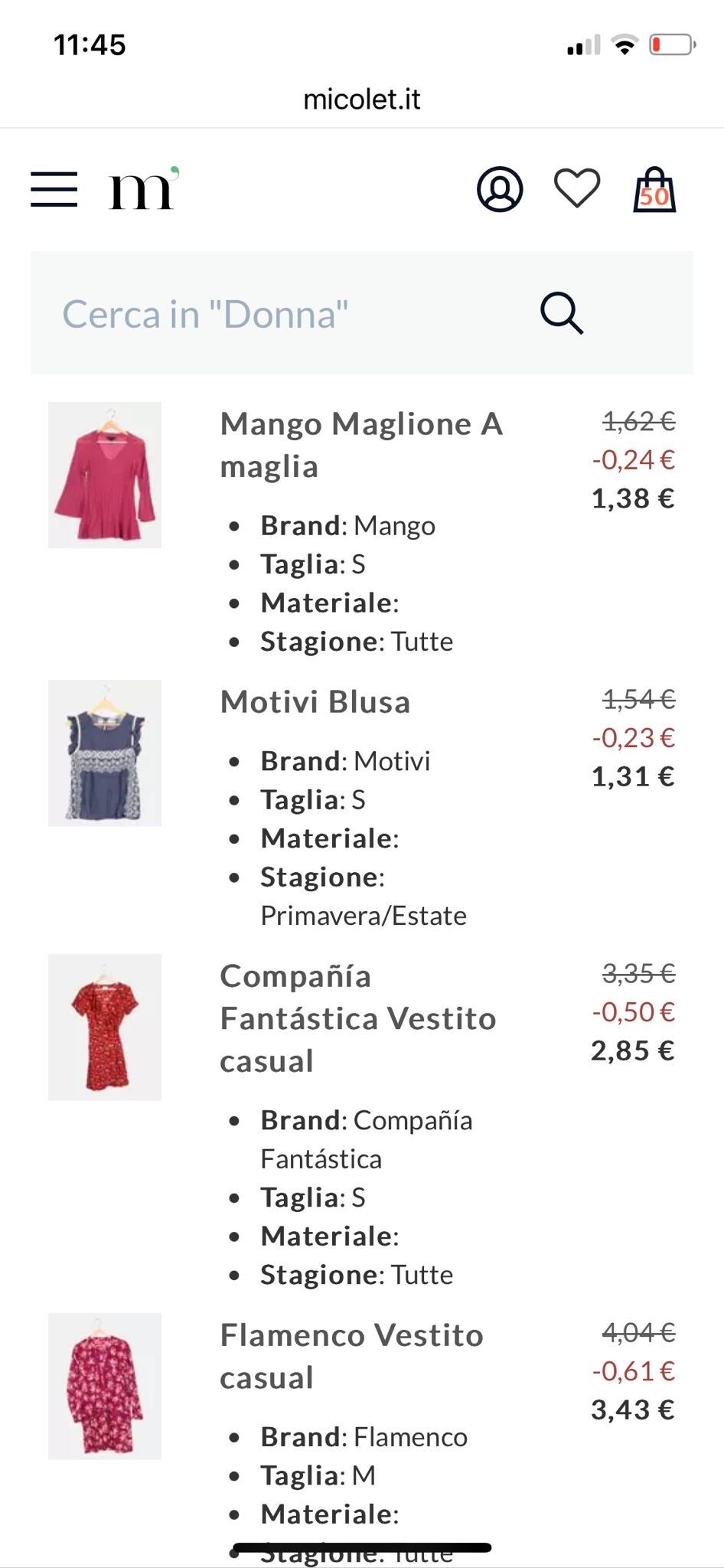The image size is (724, 1568).
Task: Open Compañía Fantástica Vestito casual title
Action: click(357, 1018)
